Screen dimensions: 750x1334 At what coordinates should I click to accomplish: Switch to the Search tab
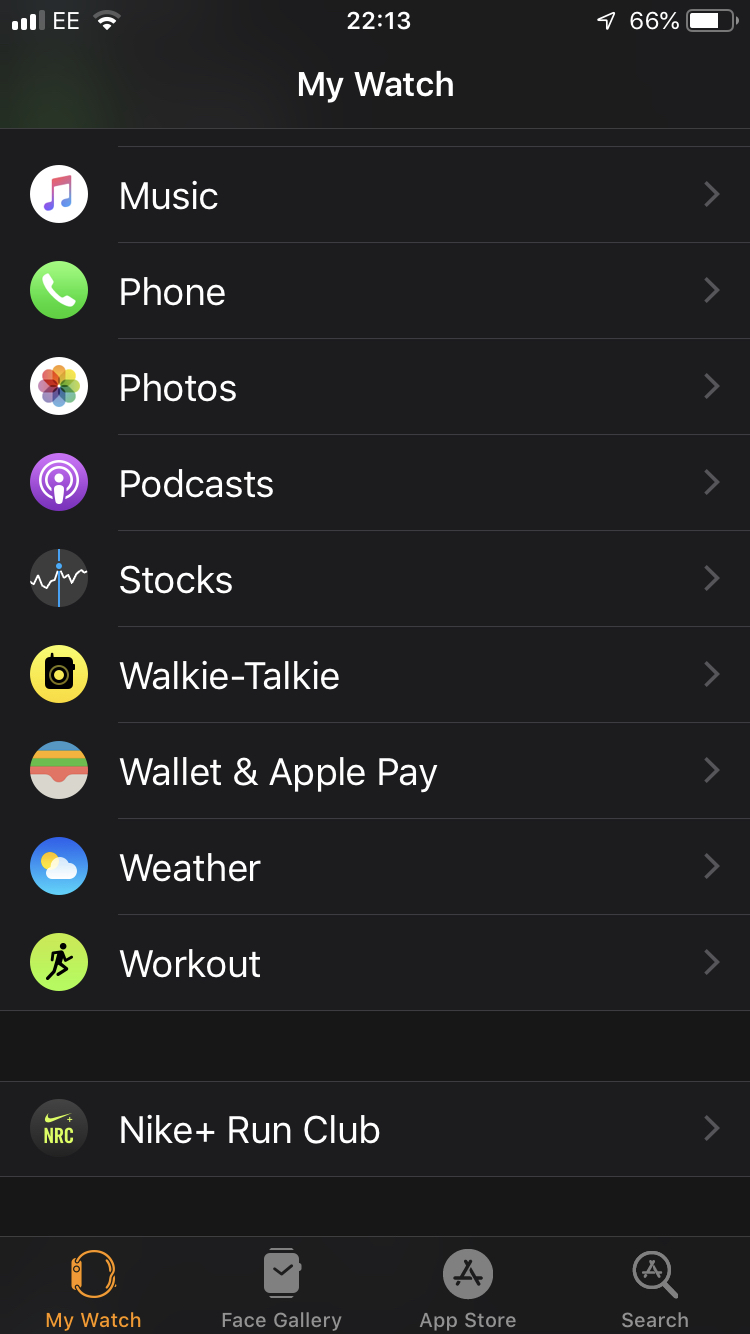[655, 1287]
